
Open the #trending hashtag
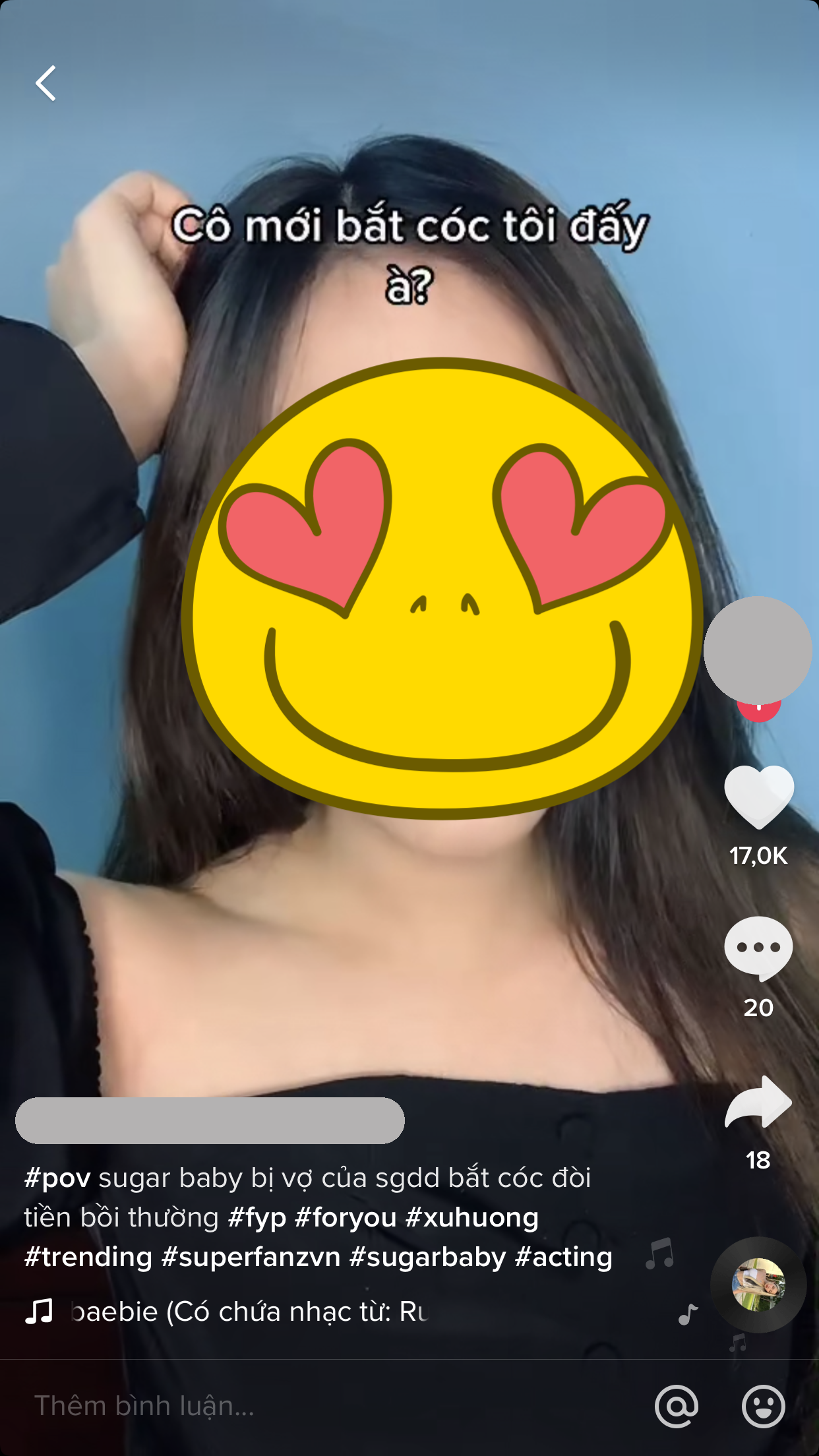tap(88, 1257)
